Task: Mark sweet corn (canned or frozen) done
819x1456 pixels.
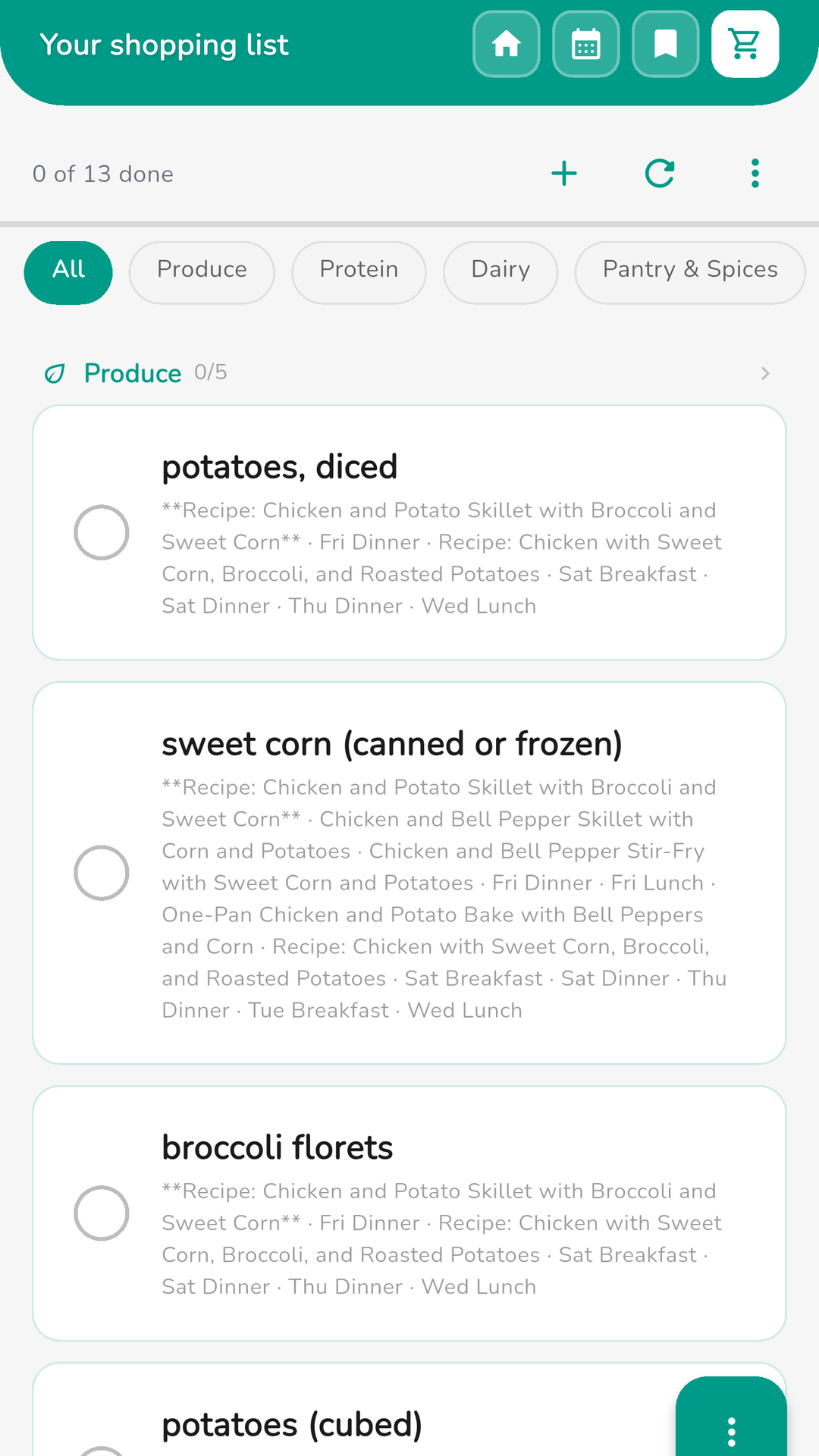Action: pos(102,872)
